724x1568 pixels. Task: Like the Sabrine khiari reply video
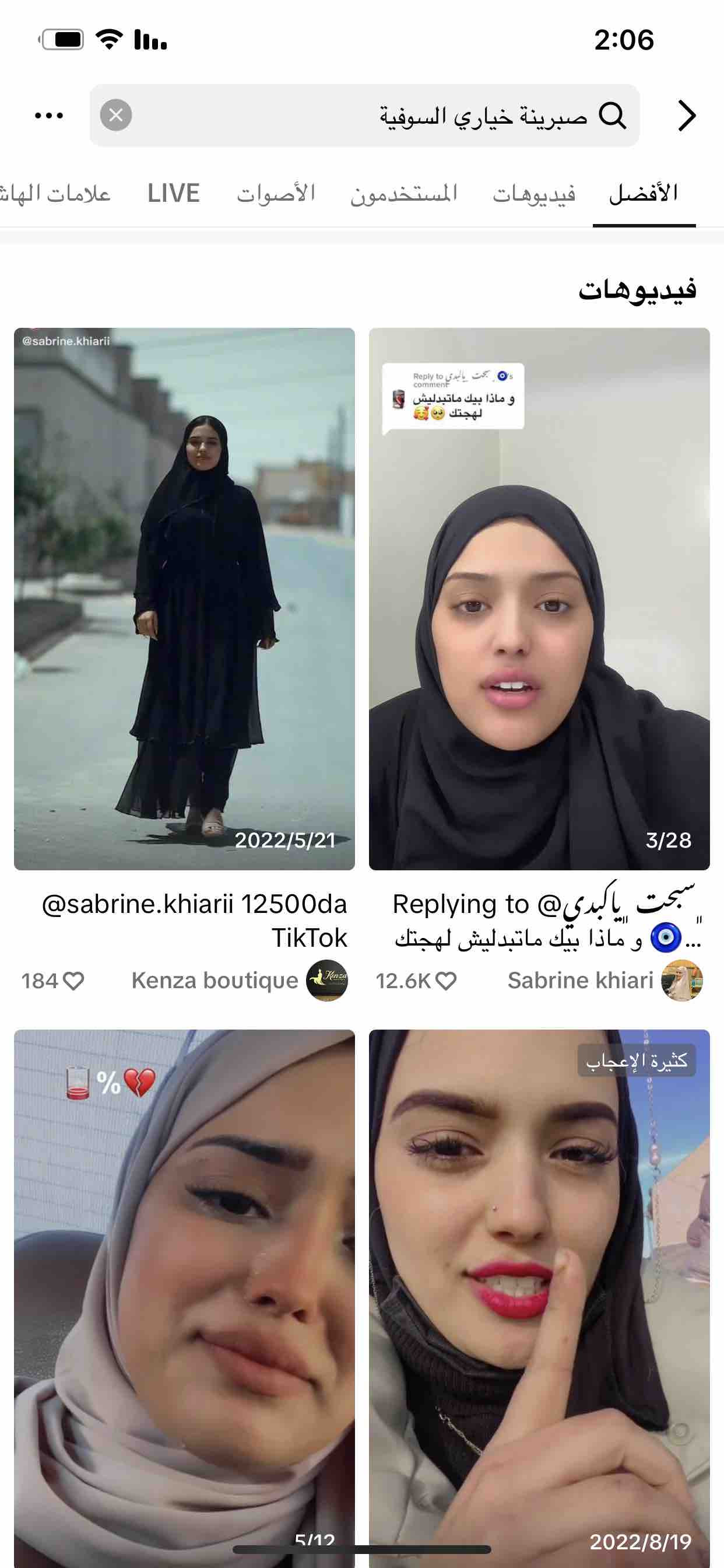point(446,981)
